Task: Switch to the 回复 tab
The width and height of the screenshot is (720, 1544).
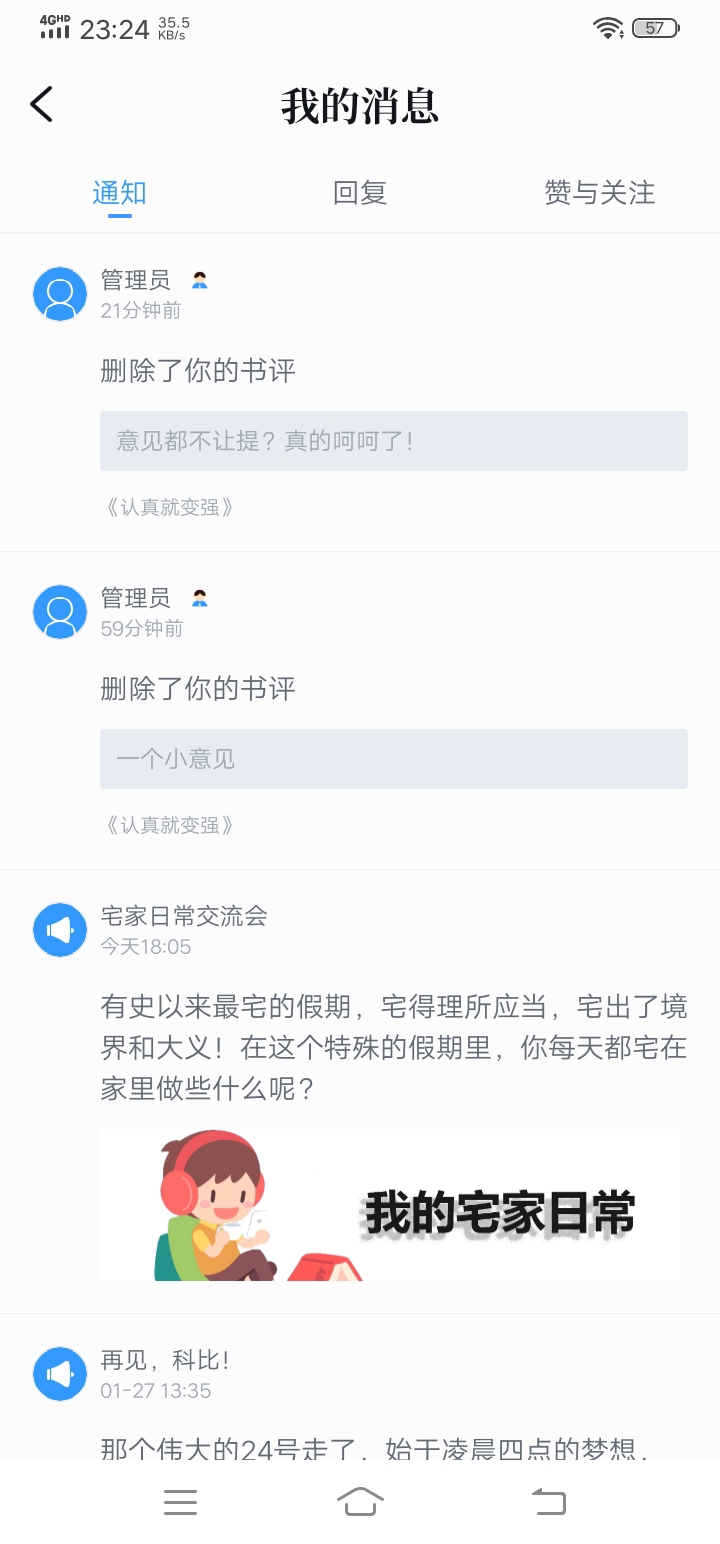Action: point(360,192)
